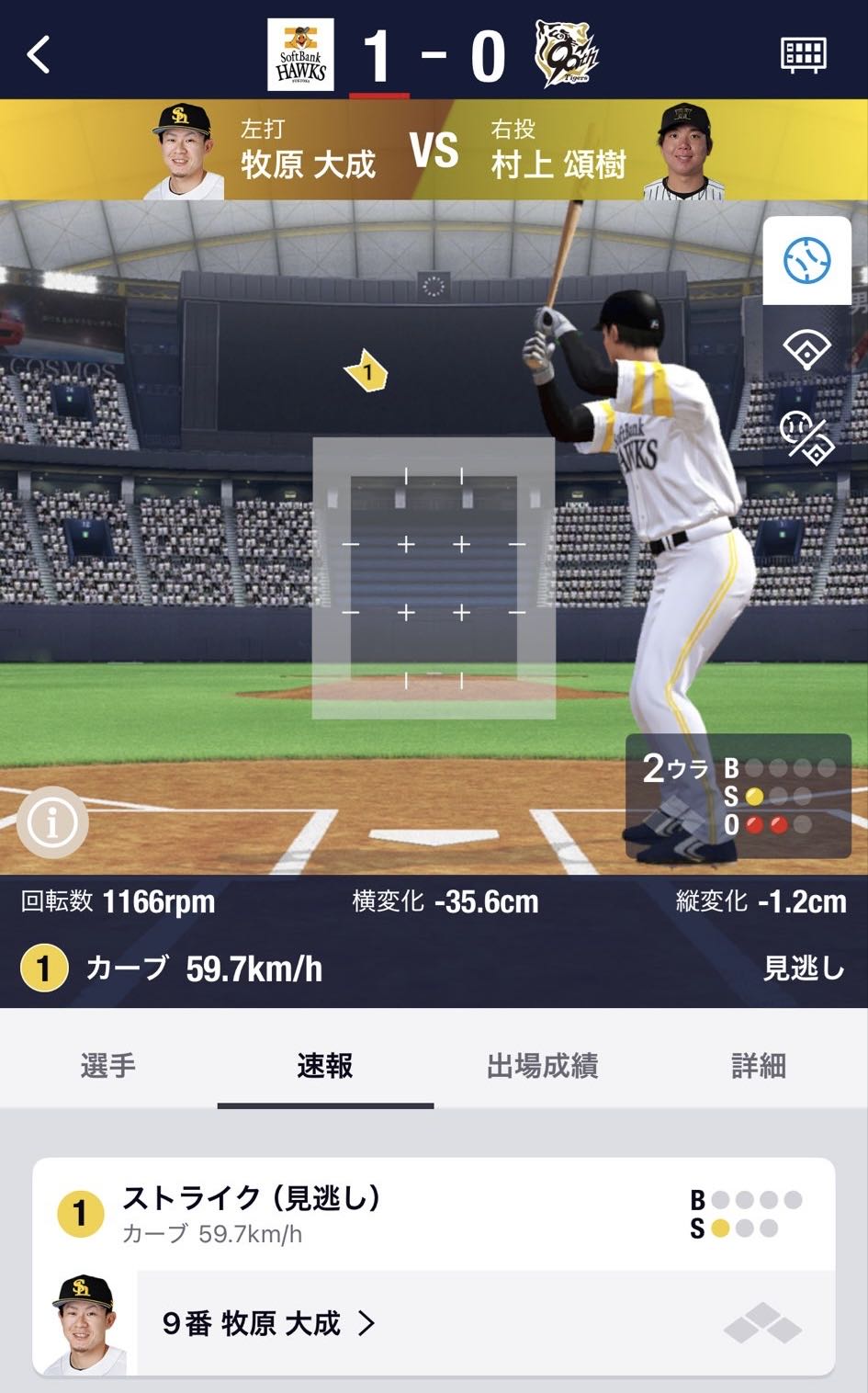Open the combined ball and field view
The width and height of the screenshot is (868, 1393).
(806, 437)
